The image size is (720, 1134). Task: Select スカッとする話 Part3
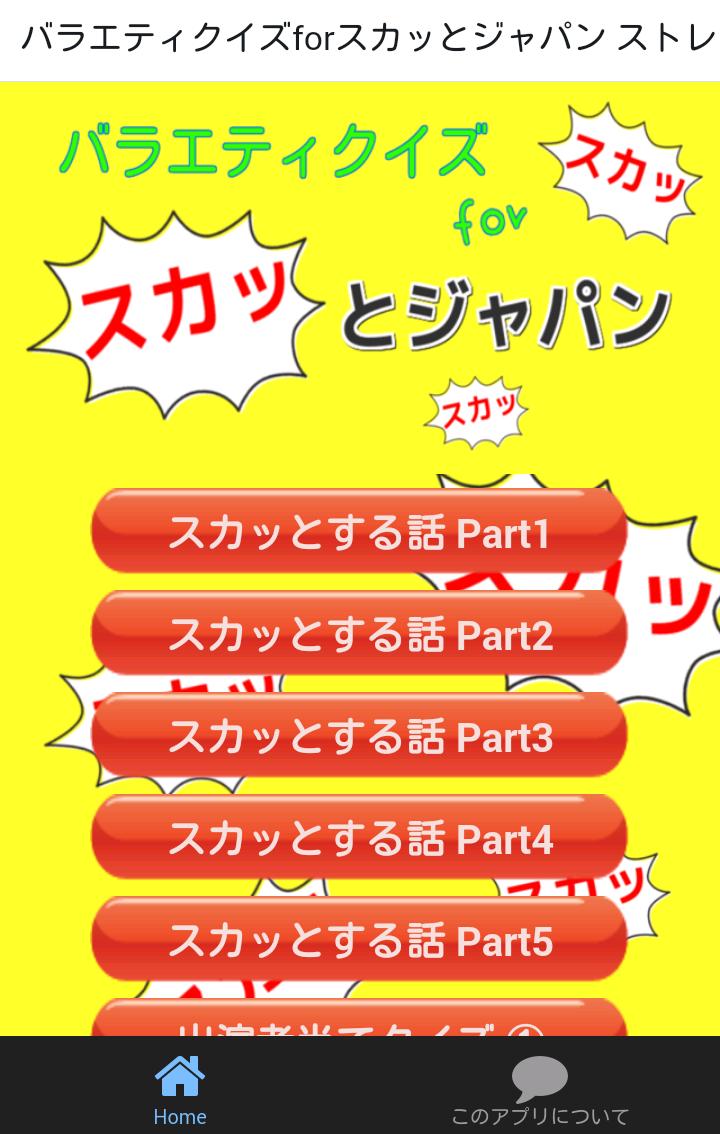[359, 736]
